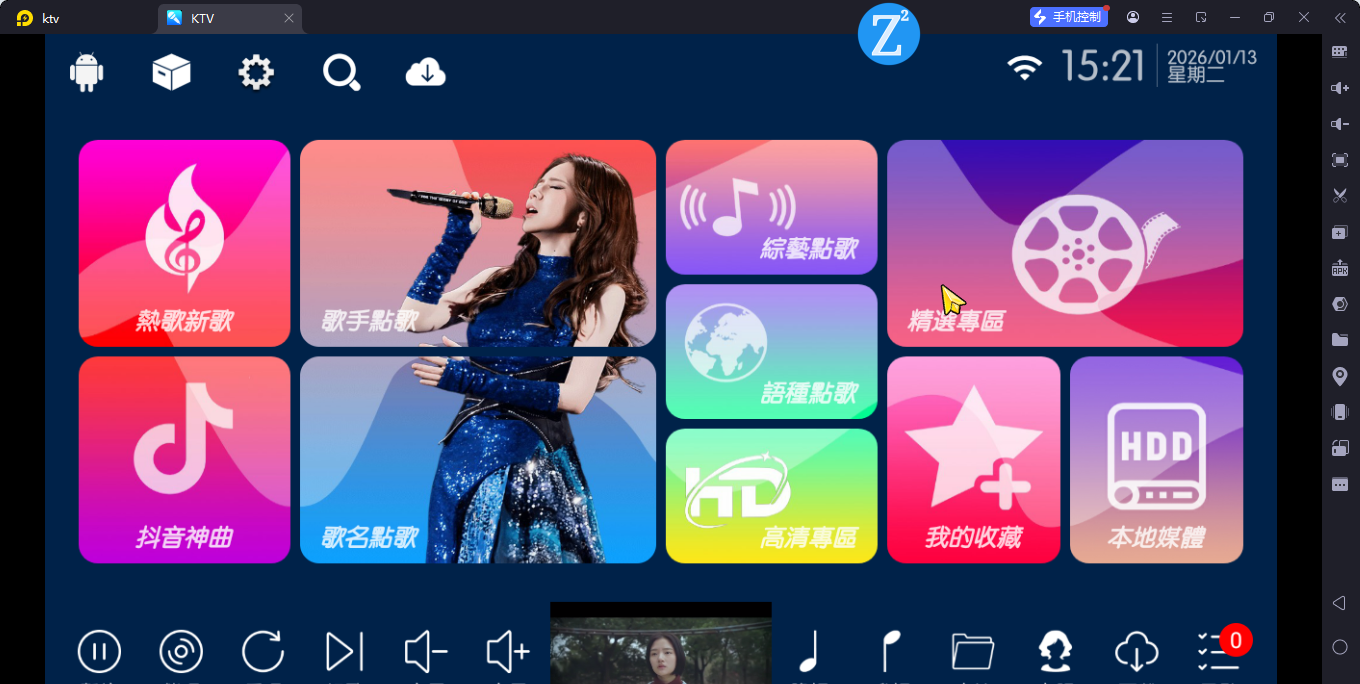The image size is (1360, 684).
Task: Open the 高清專區 HD tile
Action: click(771, 495)
